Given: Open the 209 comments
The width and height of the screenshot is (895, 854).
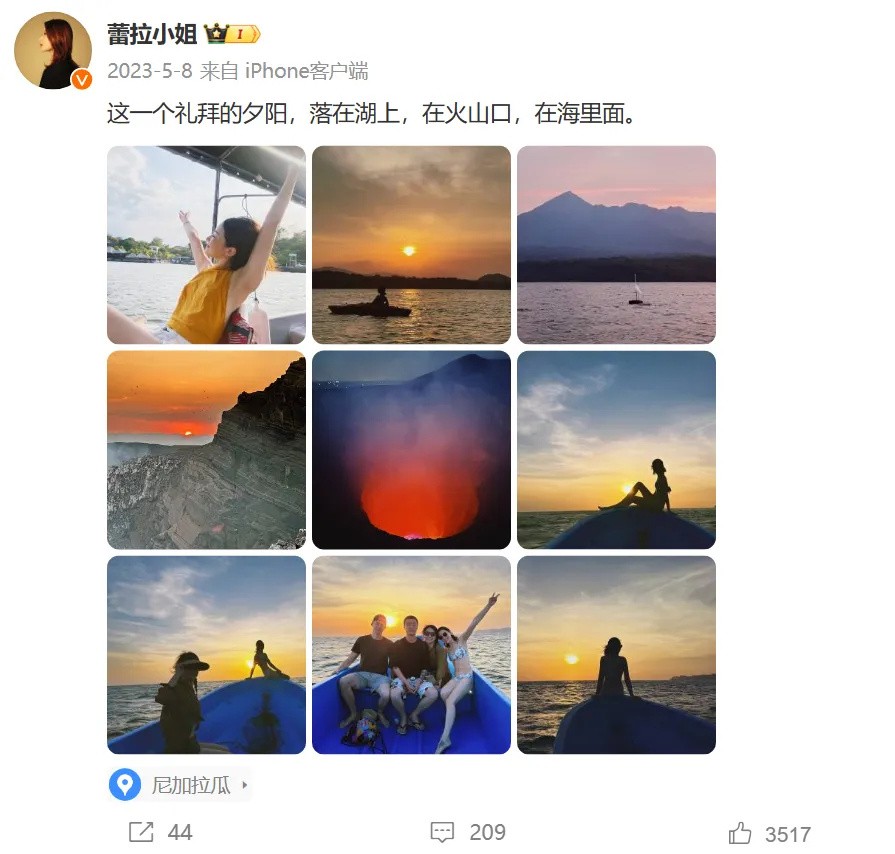Looking at the screenshot, I should pyautogui.click(x=468, y=832).
